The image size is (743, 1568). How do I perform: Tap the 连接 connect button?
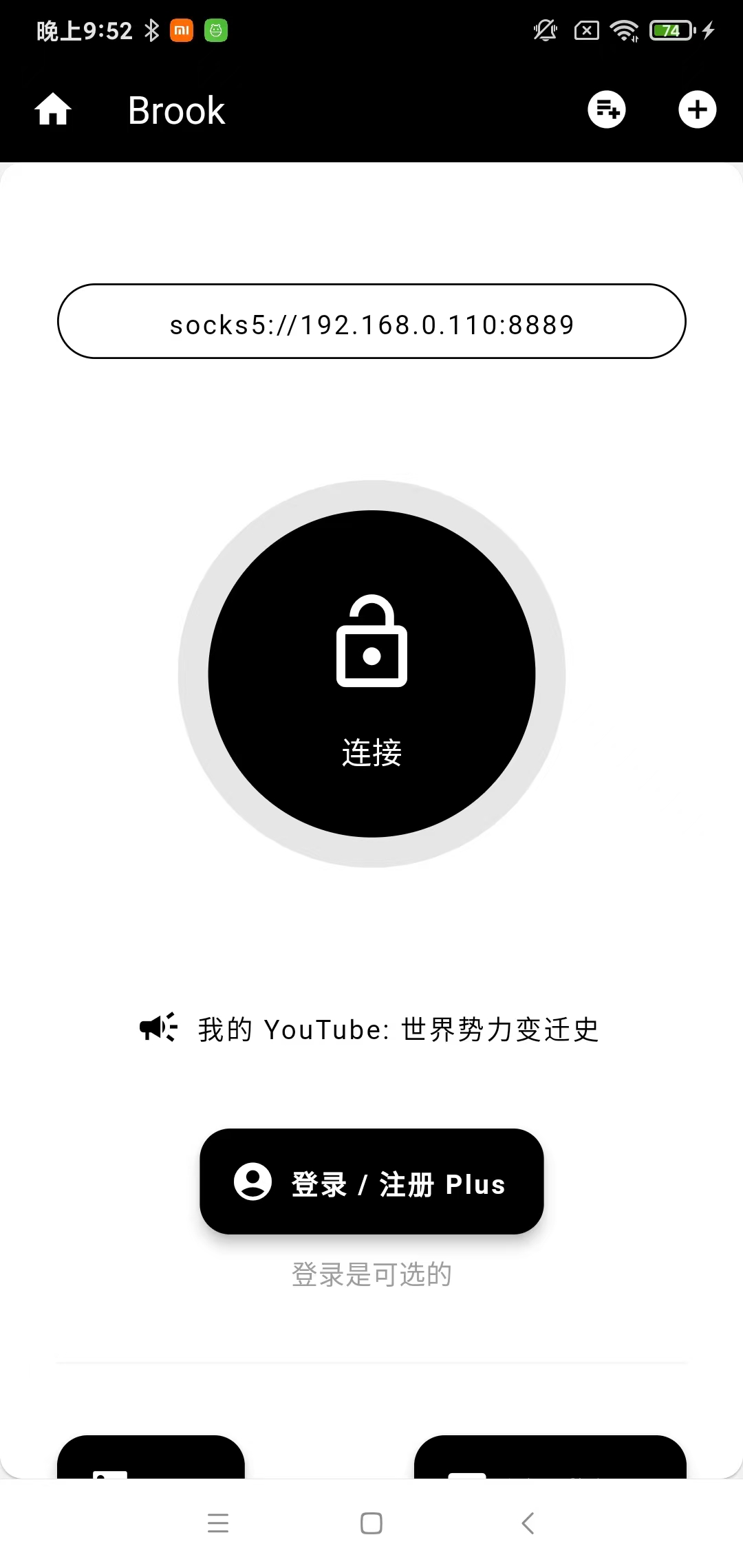coord(371,674)
